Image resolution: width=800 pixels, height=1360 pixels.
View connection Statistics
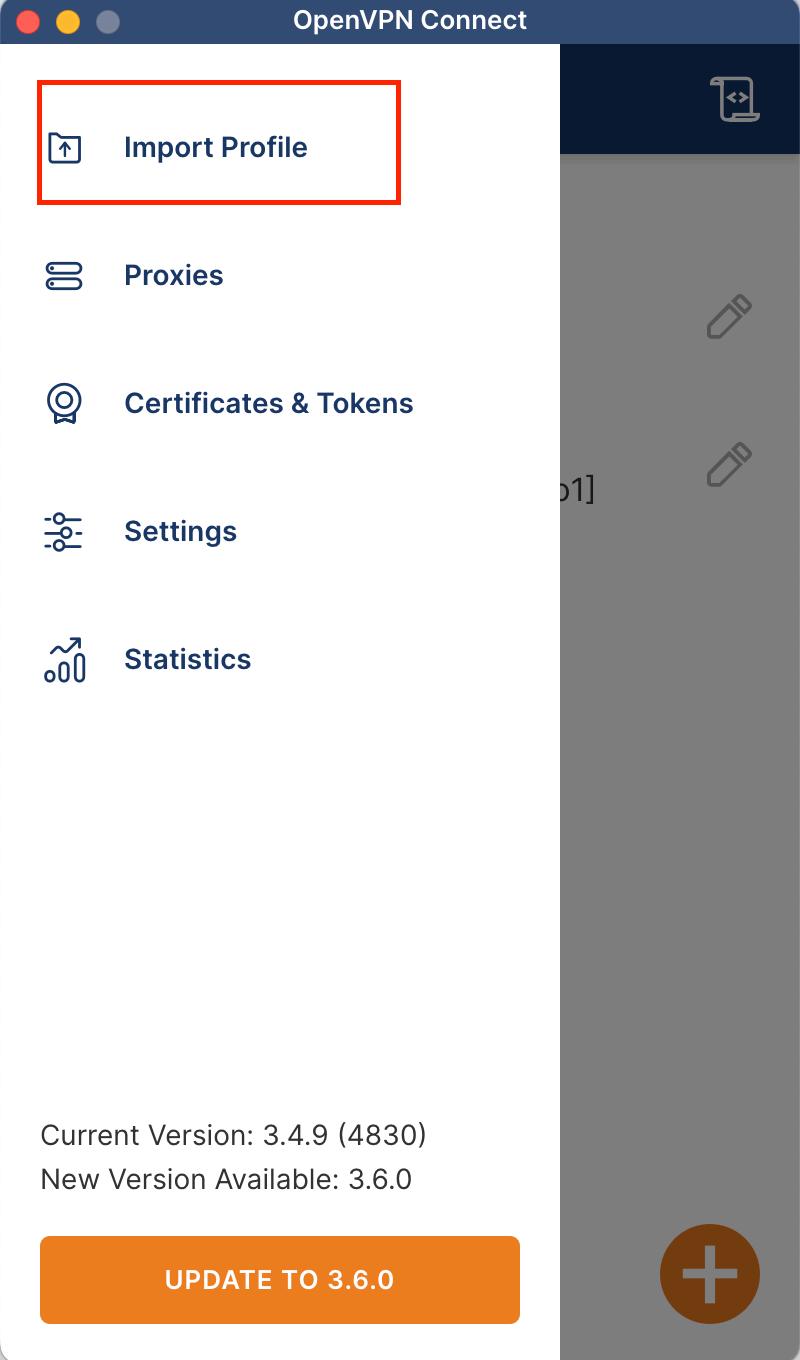(x=187, y=659)
